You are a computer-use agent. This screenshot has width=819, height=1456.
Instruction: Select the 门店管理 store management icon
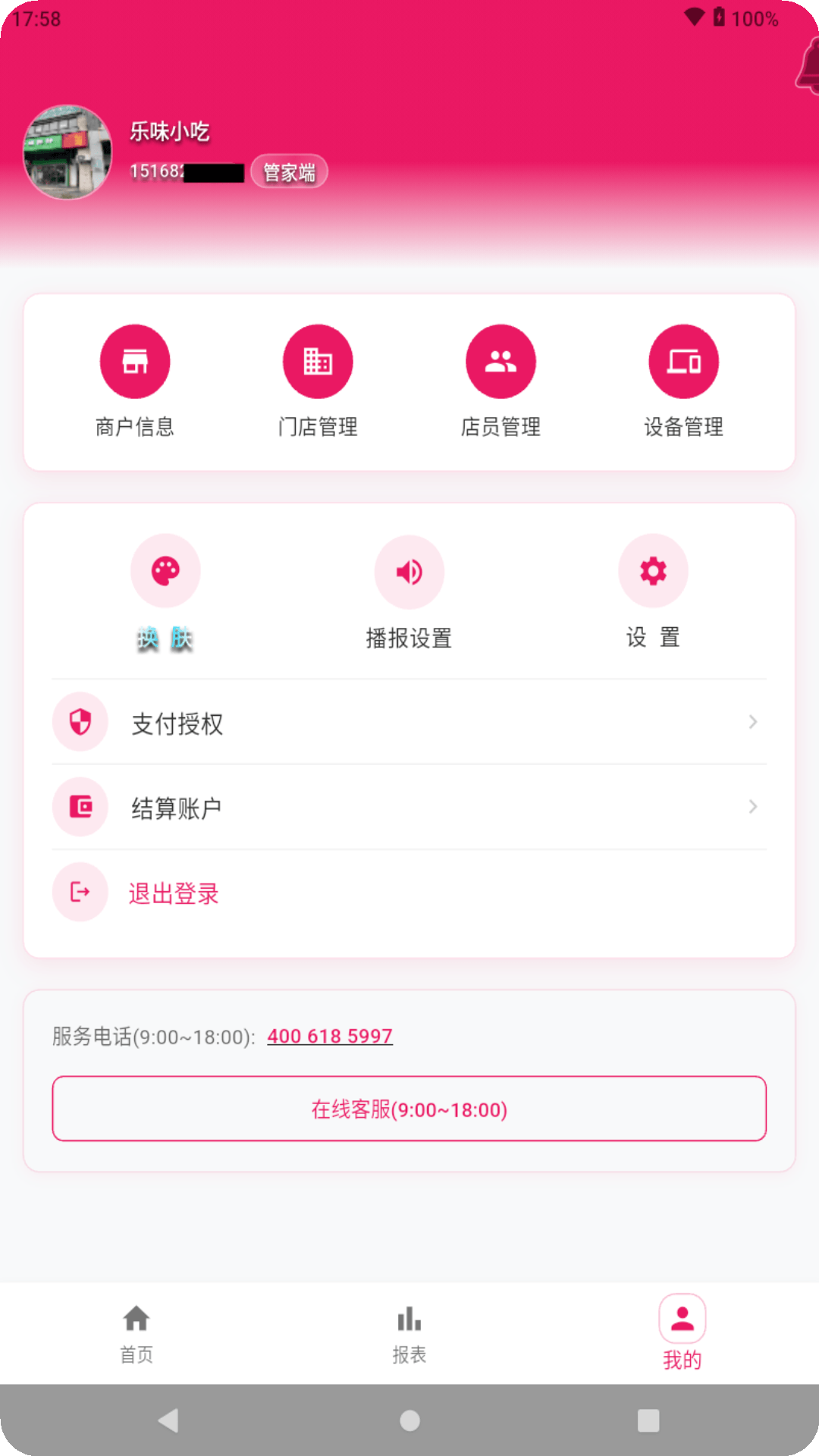pyautogui.click(x=318, y=361)
